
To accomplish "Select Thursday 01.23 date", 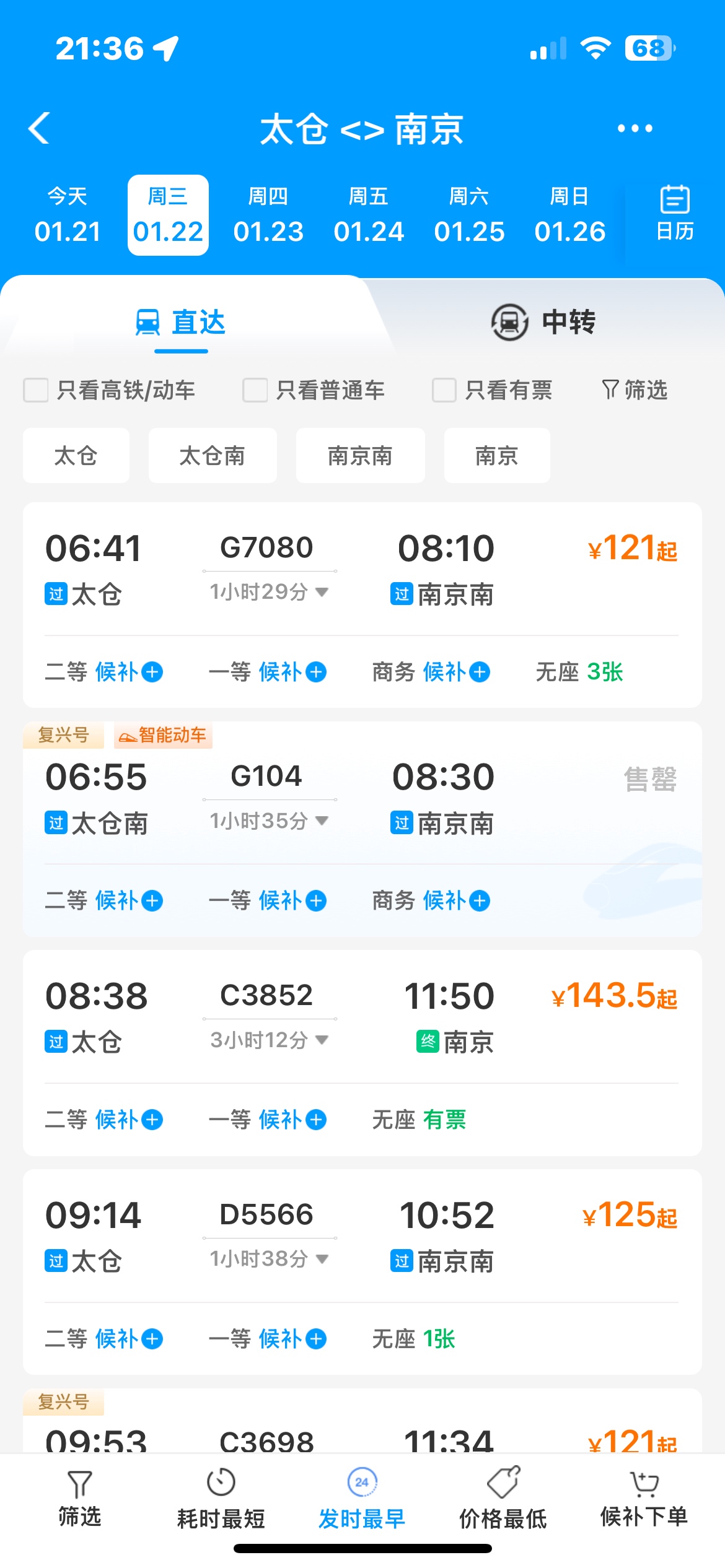I will [x=268, y=215].
